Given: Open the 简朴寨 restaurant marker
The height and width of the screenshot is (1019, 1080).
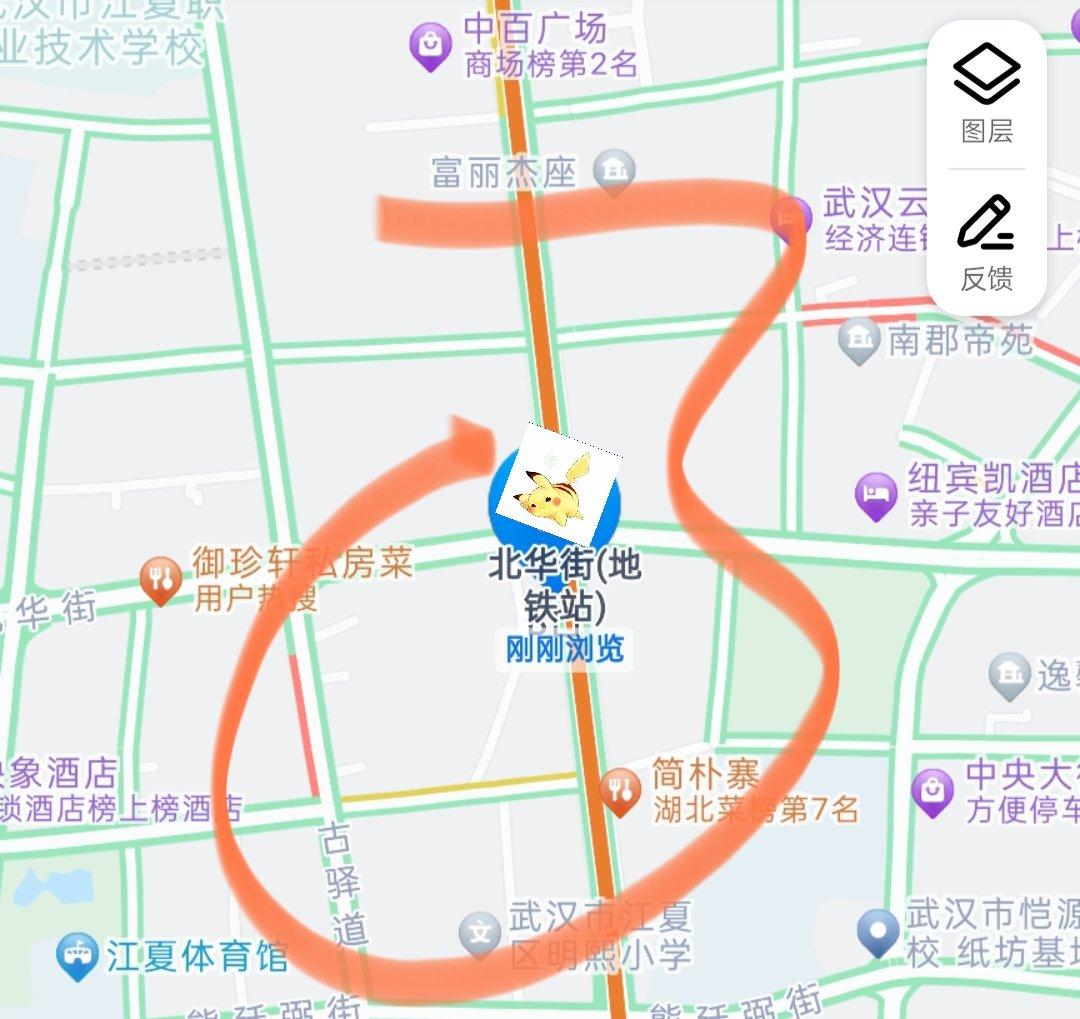Looking at the screenshot, I should (x=621, y=791).
